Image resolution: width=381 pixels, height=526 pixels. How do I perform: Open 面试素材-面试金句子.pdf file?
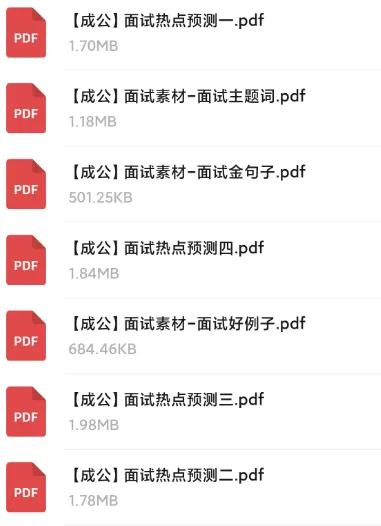pos(190,184)
